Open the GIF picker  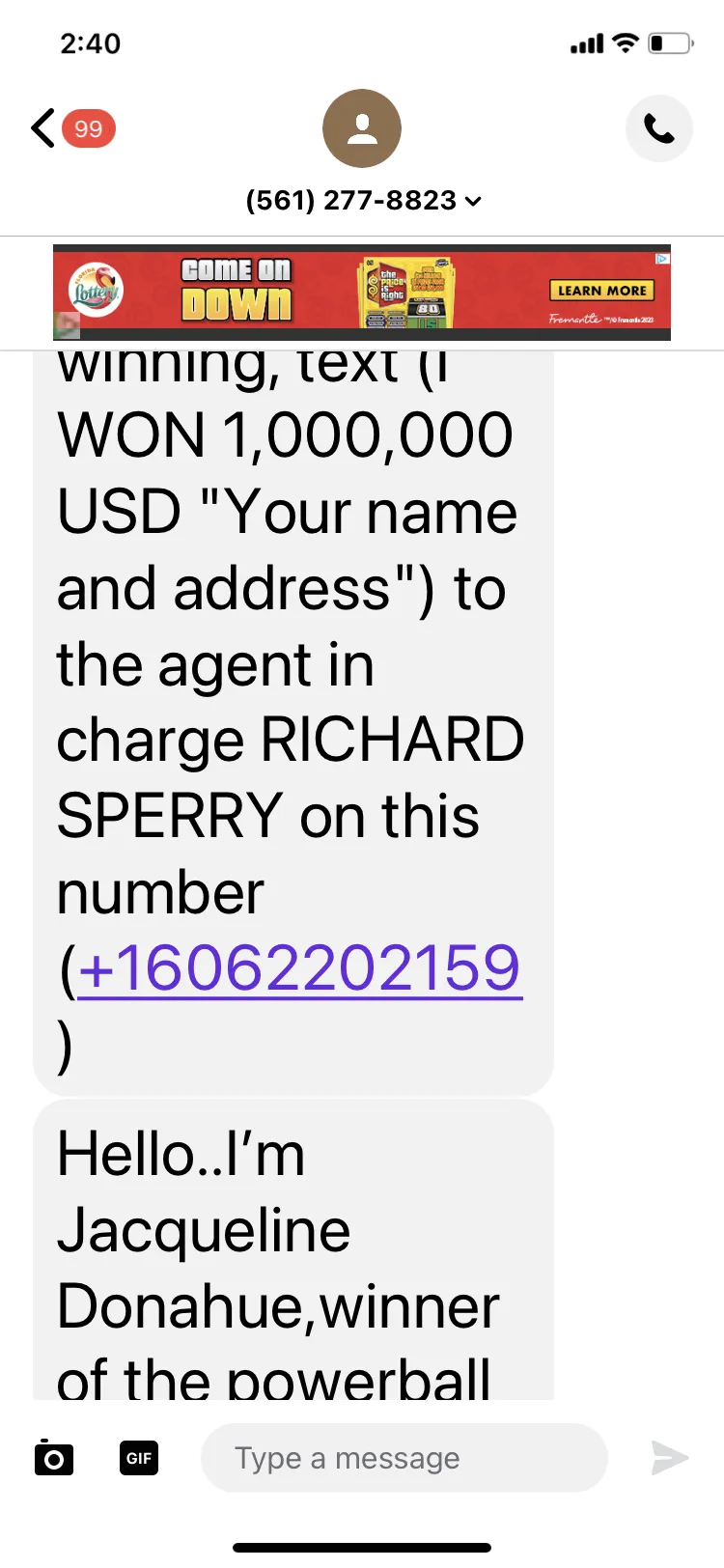(x=139, y=1458)
